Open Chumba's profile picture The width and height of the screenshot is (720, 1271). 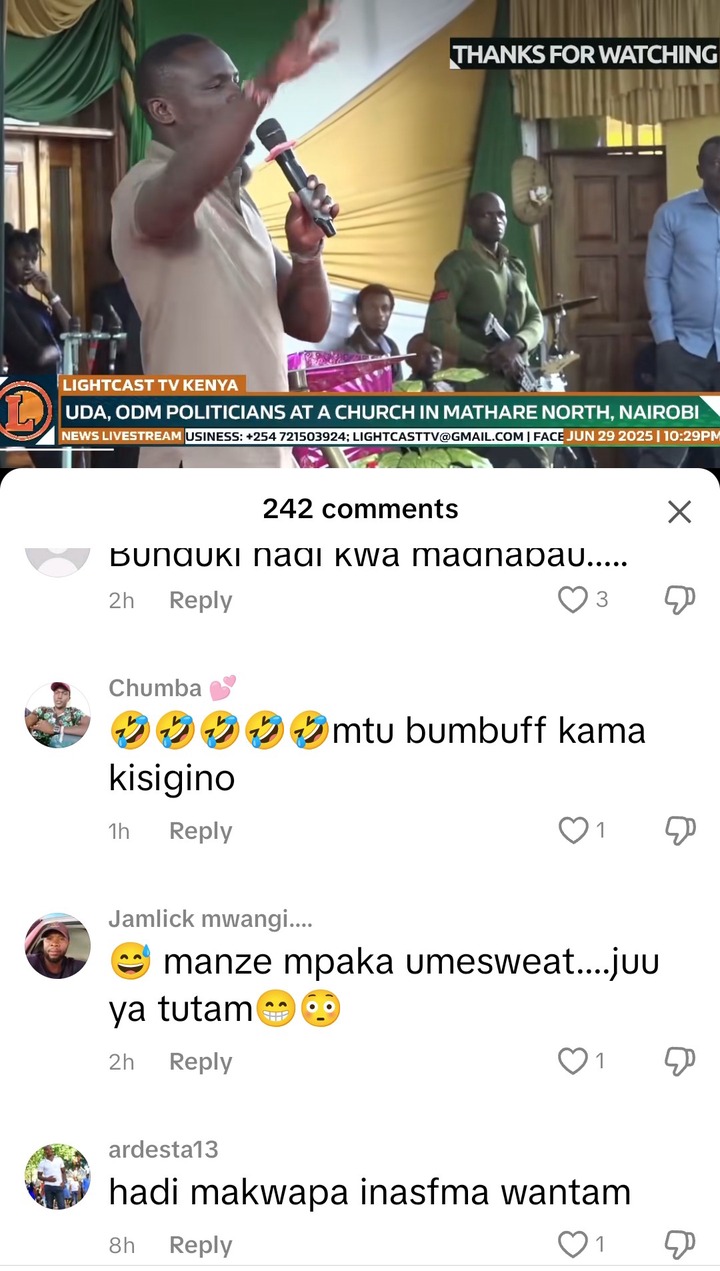[x=57, y=715]
